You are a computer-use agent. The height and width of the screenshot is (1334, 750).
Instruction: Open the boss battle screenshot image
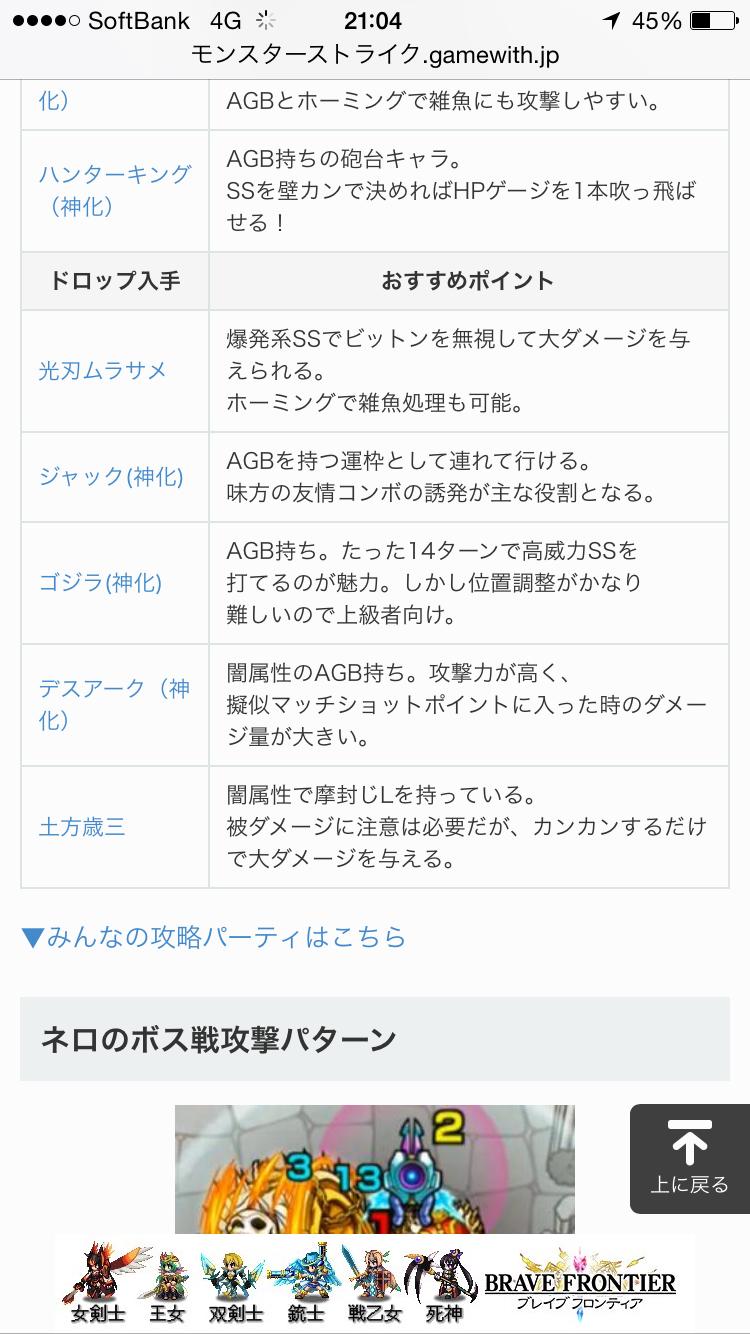coord(375,1170)
